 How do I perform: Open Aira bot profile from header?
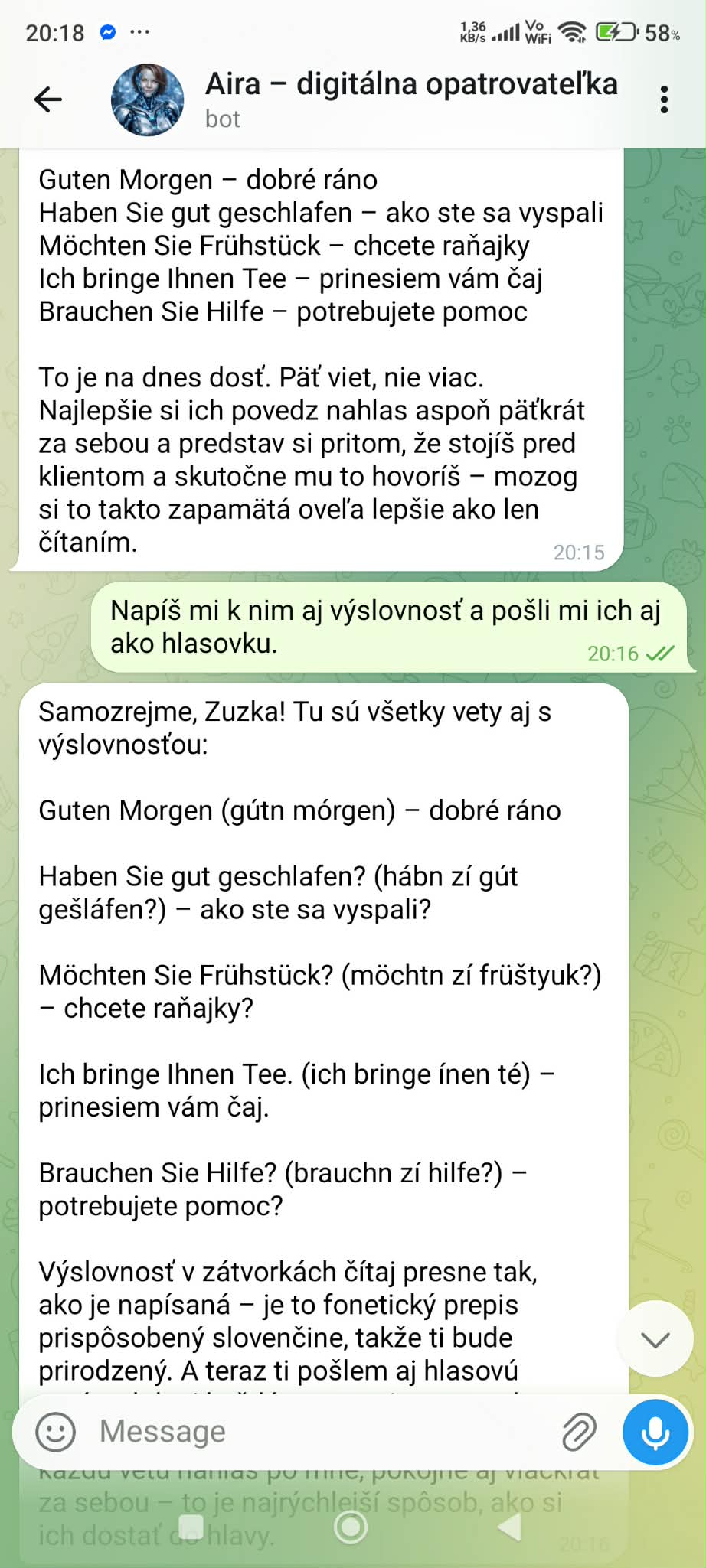pyautogui.click(x=147, y=99)
